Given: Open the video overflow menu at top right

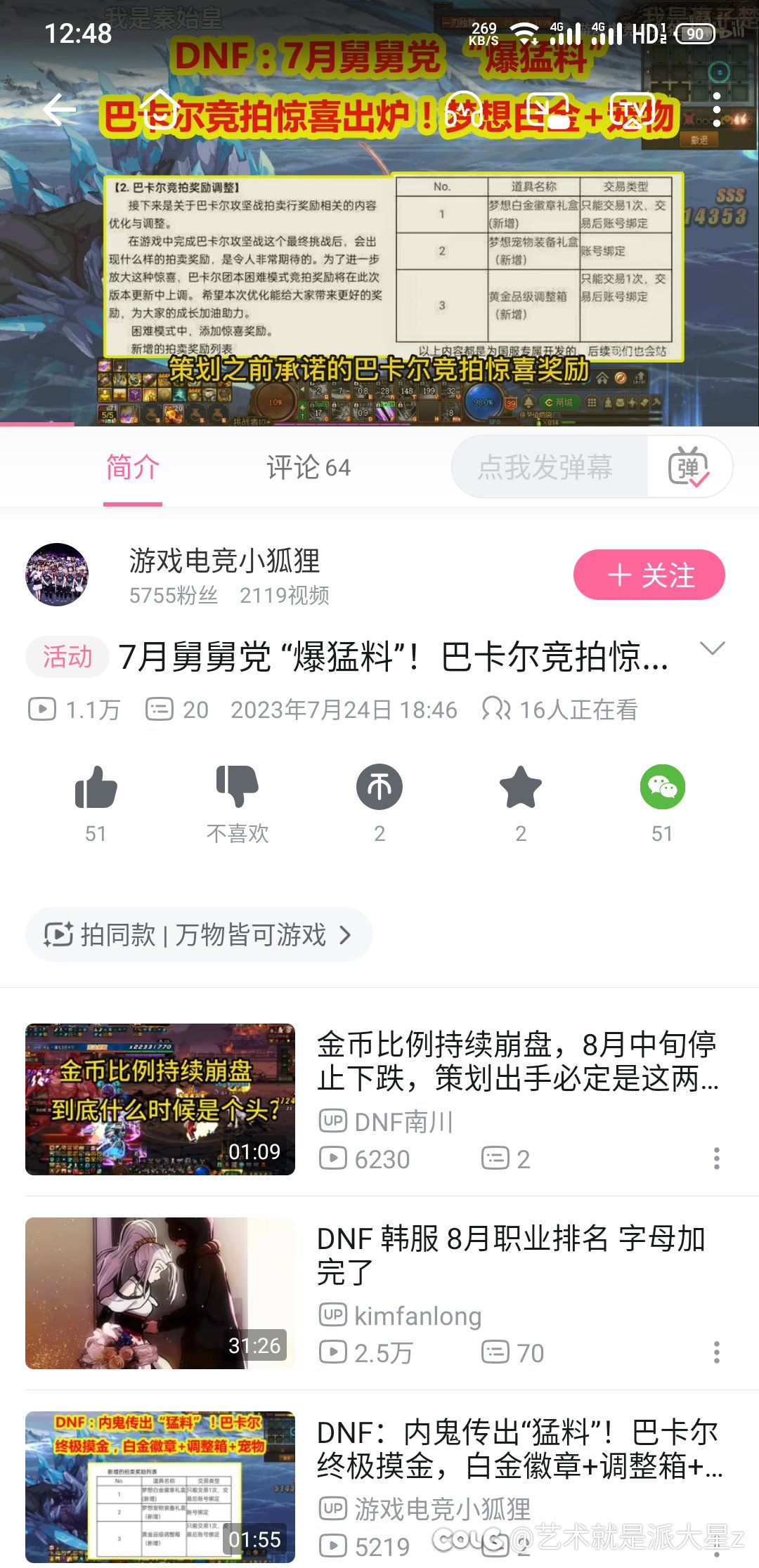Looking at the screenshot, I should (716, 110).
